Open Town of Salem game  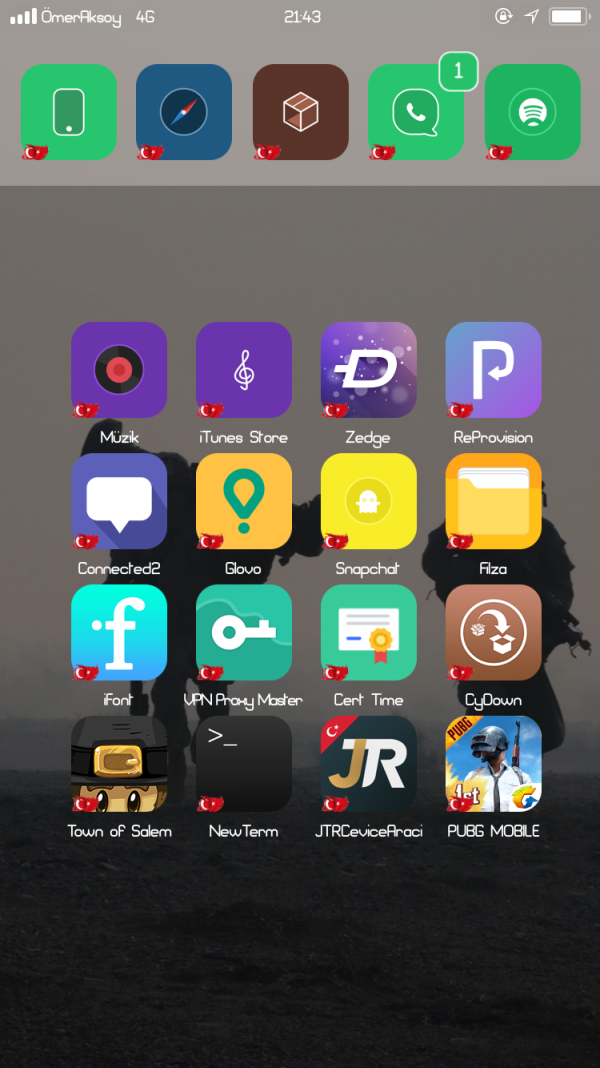tap(119, 762)
